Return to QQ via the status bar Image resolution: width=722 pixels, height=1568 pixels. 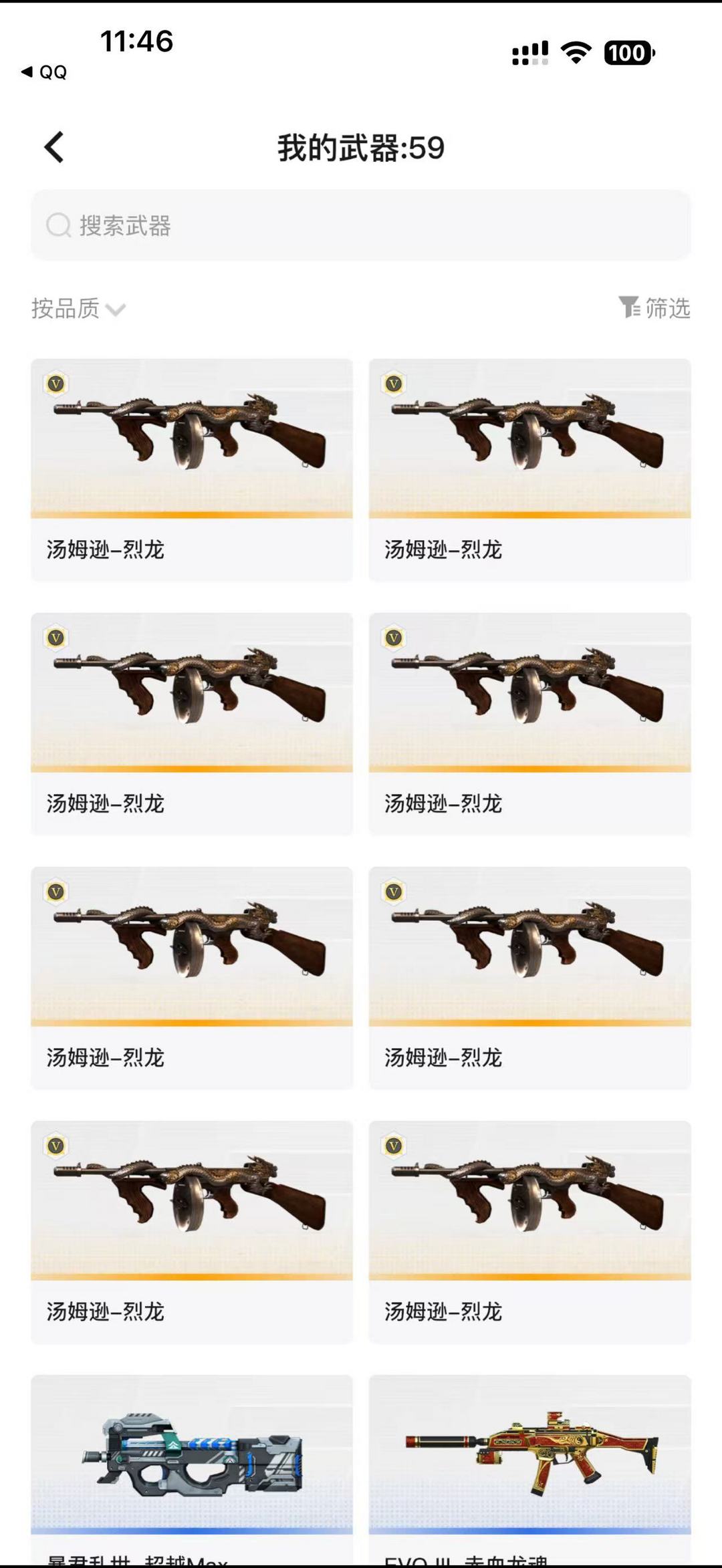point(44,72)
